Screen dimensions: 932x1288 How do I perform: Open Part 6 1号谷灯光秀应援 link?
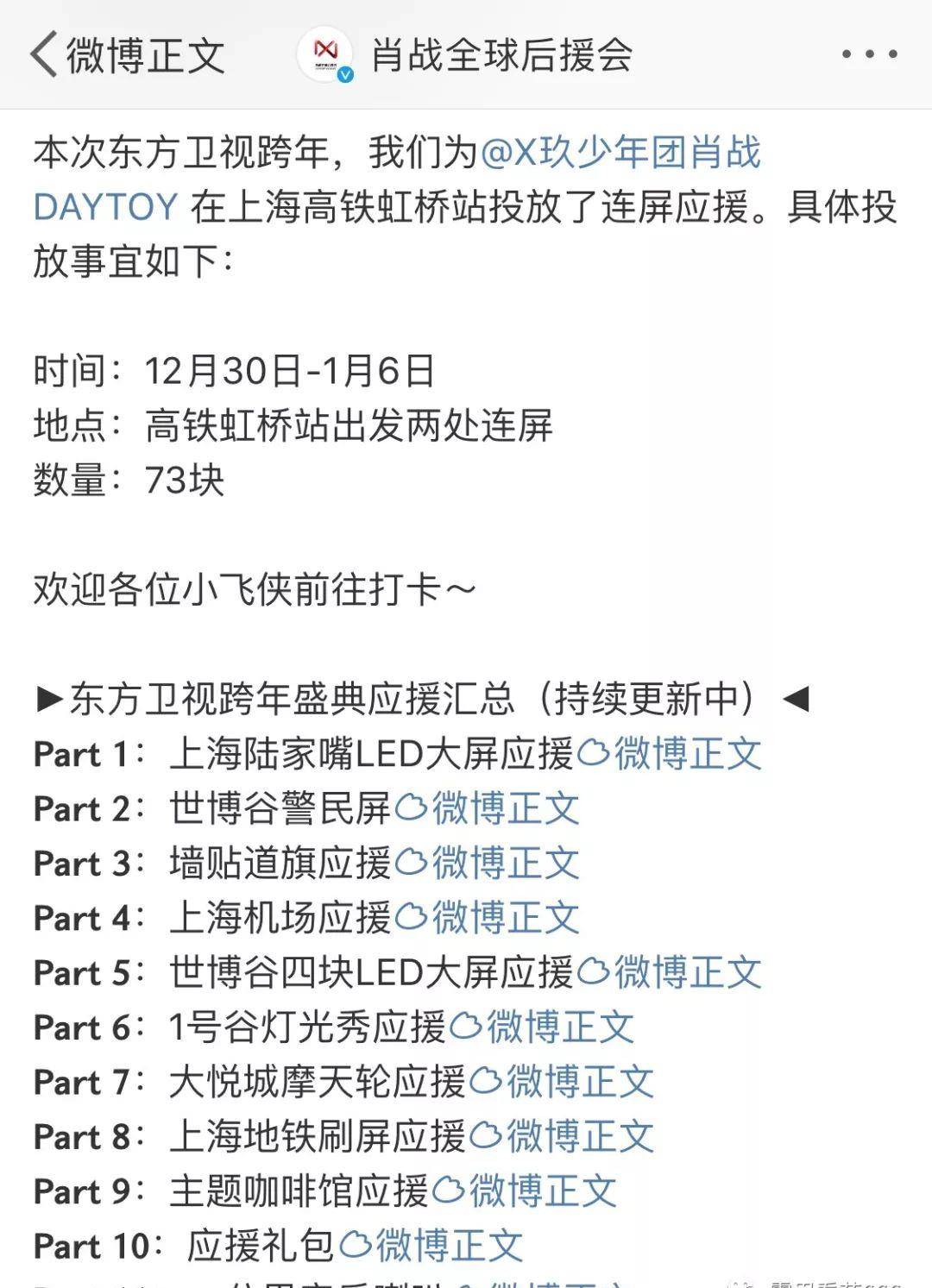(543, 1027)
